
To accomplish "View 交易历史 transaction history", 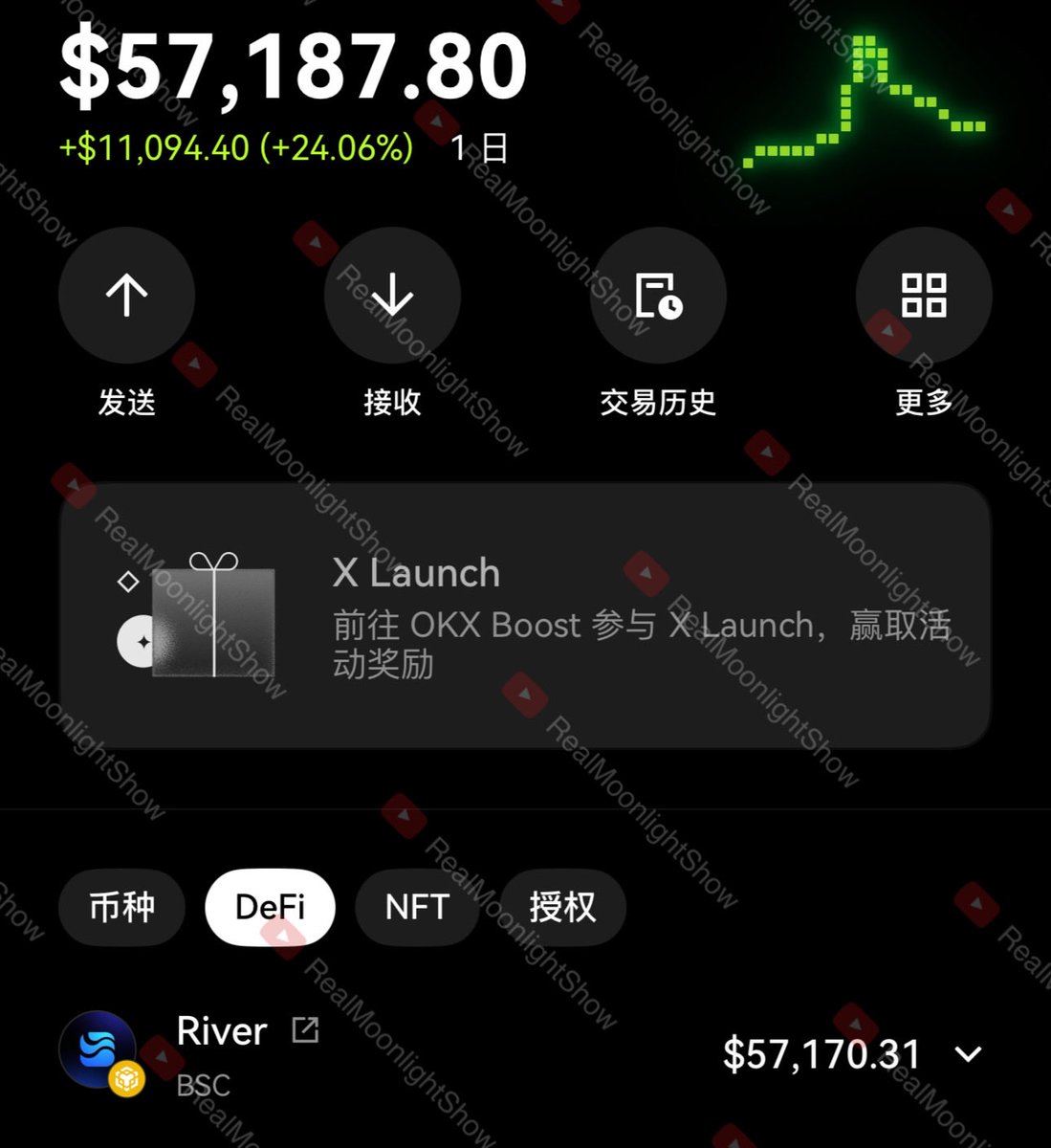I will [x=658, y=296].
